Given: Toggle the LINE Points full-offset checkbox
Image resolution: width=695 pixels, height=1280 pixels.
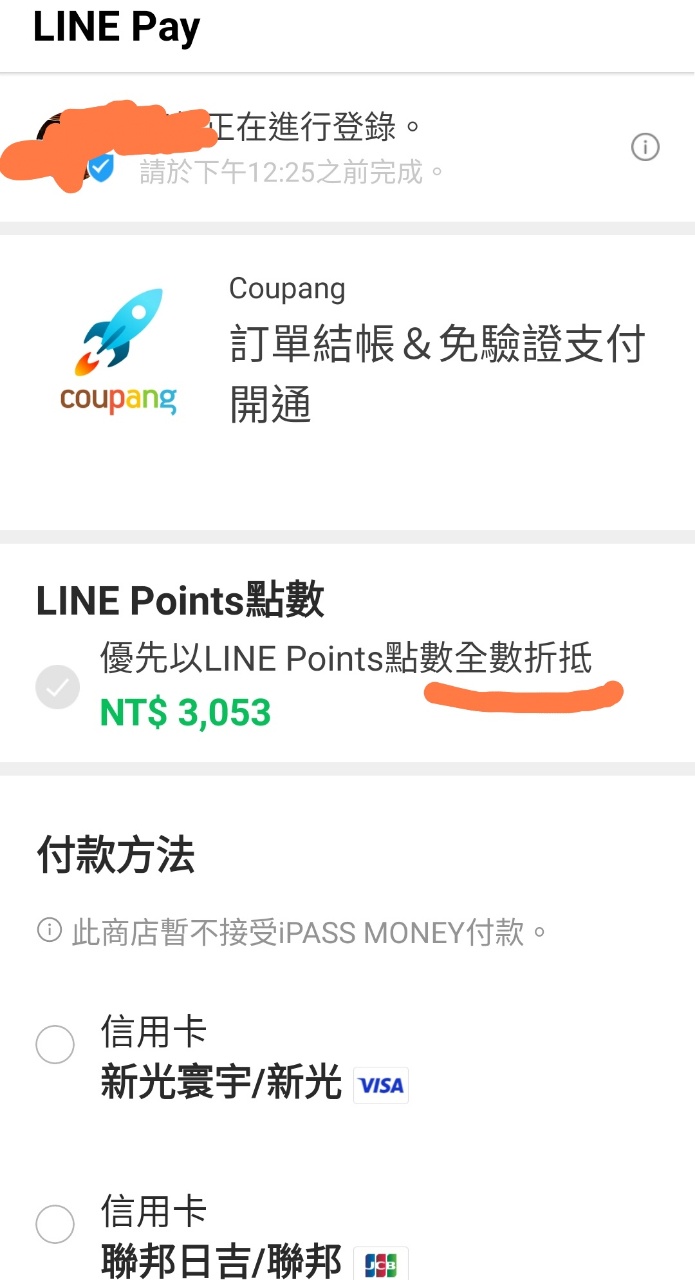Looking at the screenshot, I should (57, 687).
